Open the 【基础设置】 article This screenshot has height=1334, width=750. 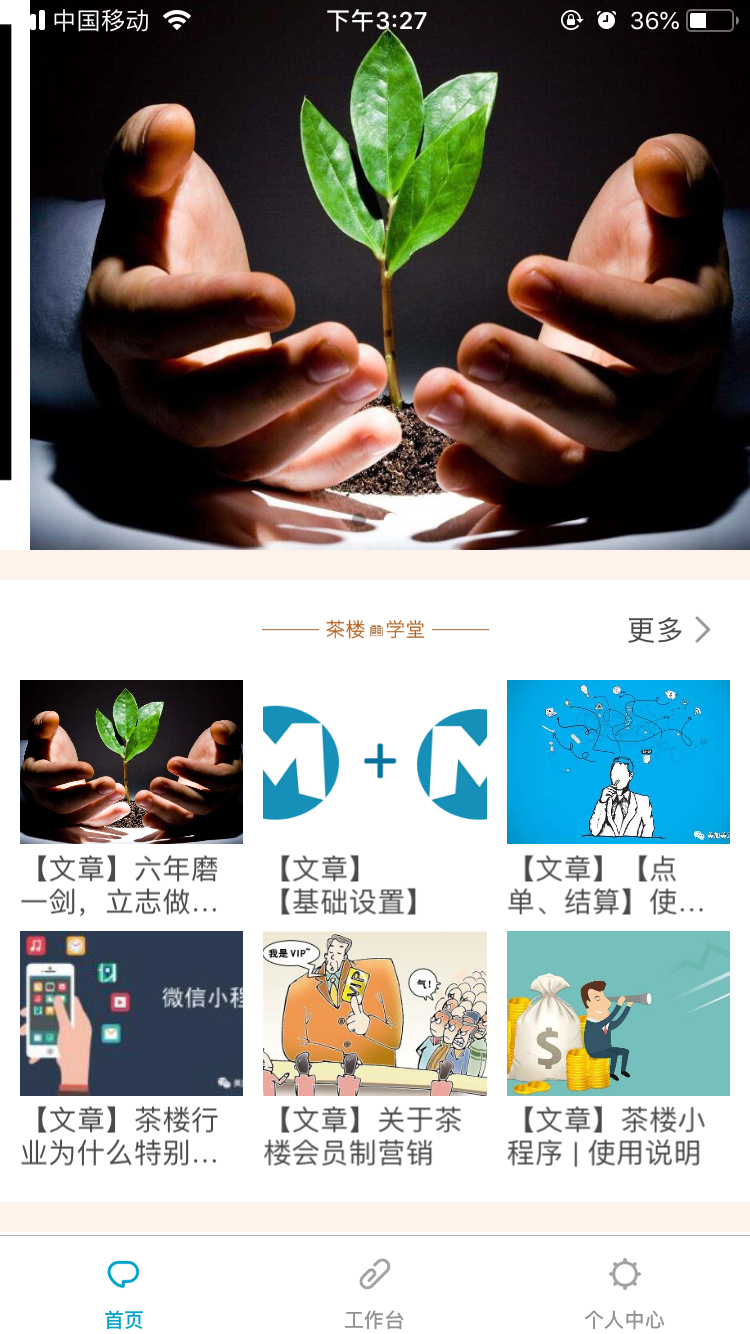coord(374,797)
